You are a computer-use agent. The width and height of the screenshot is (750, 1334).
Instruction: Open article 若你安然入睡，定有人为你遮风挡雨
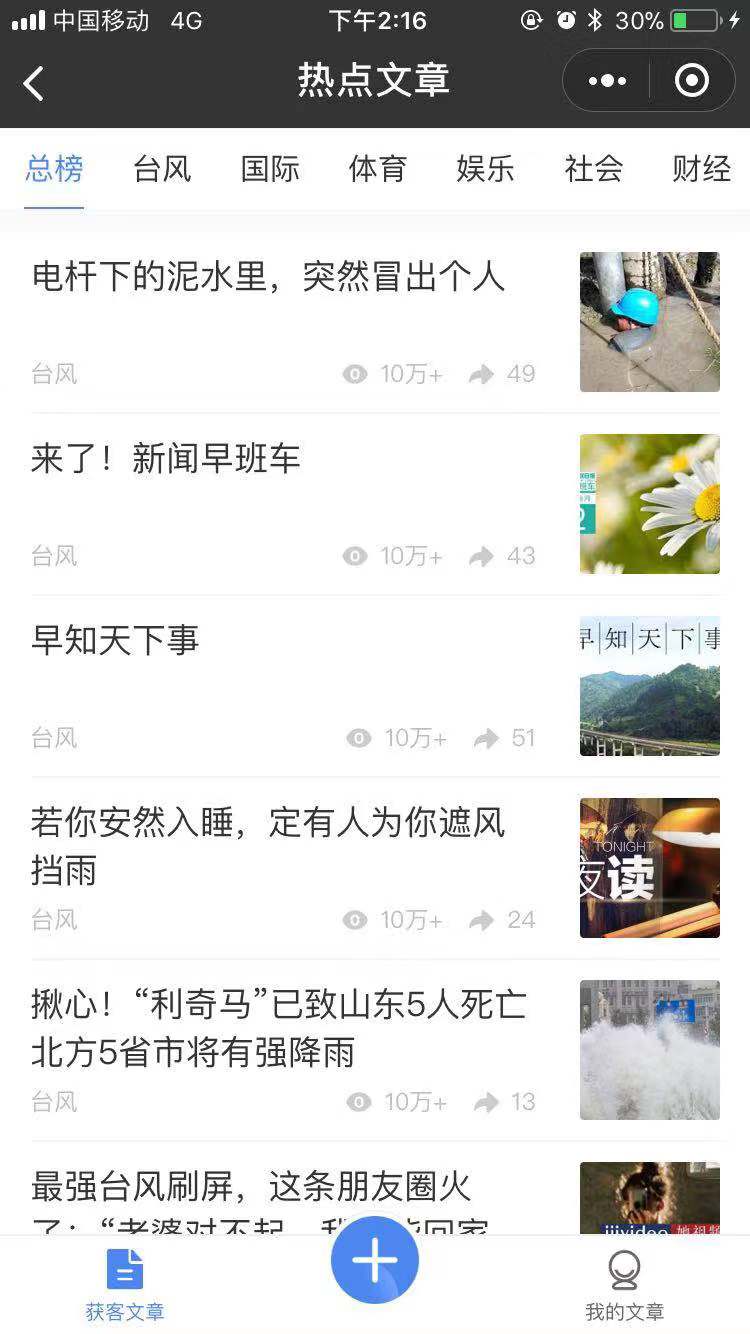268,846
